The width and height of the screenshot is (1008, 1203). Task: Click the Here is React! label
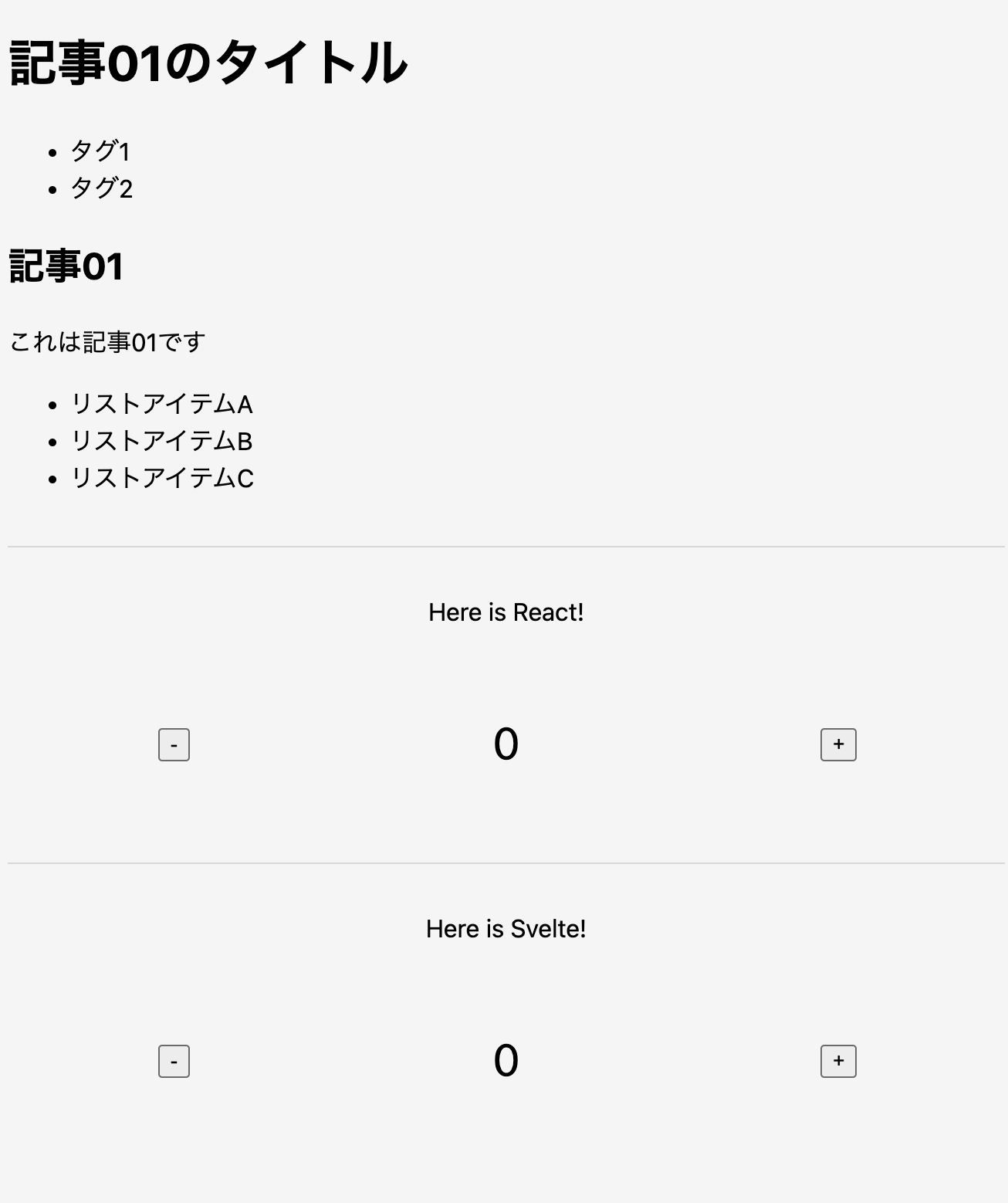tap(506, 612)
